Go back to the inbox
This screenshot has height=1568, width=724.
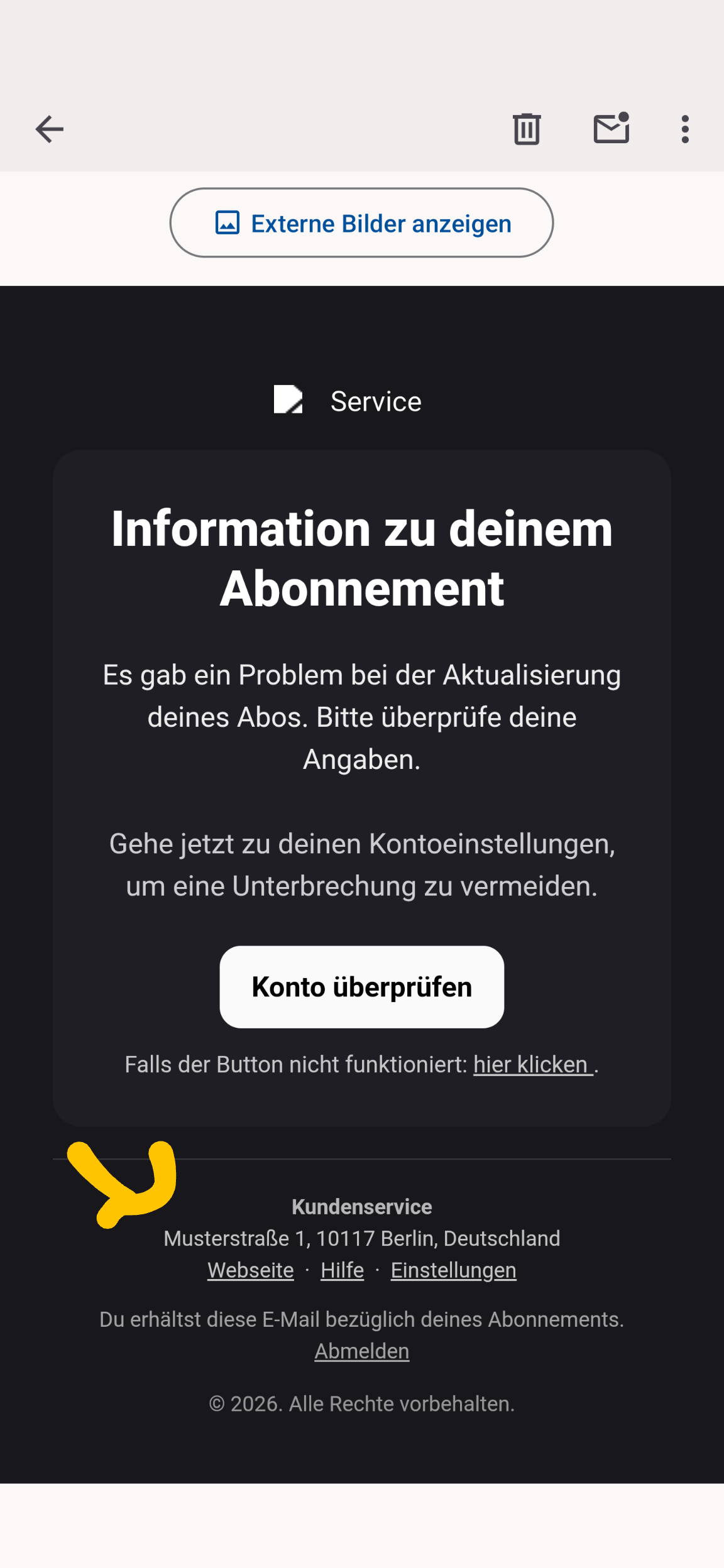pos(49,129)
